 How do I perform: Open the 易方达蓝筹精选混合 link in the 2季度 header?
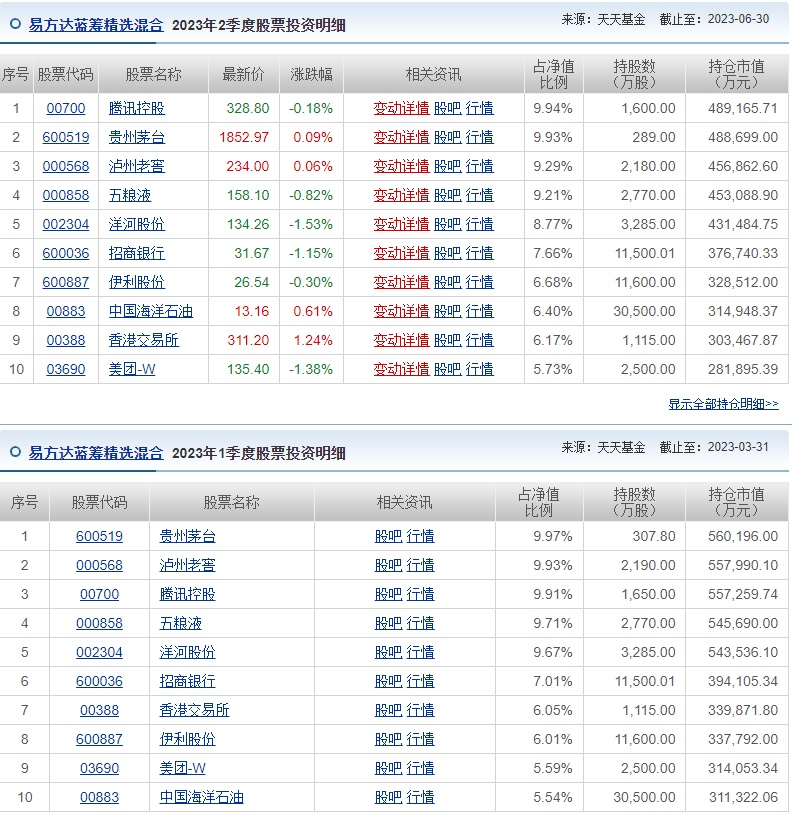(x=95, y=25)
